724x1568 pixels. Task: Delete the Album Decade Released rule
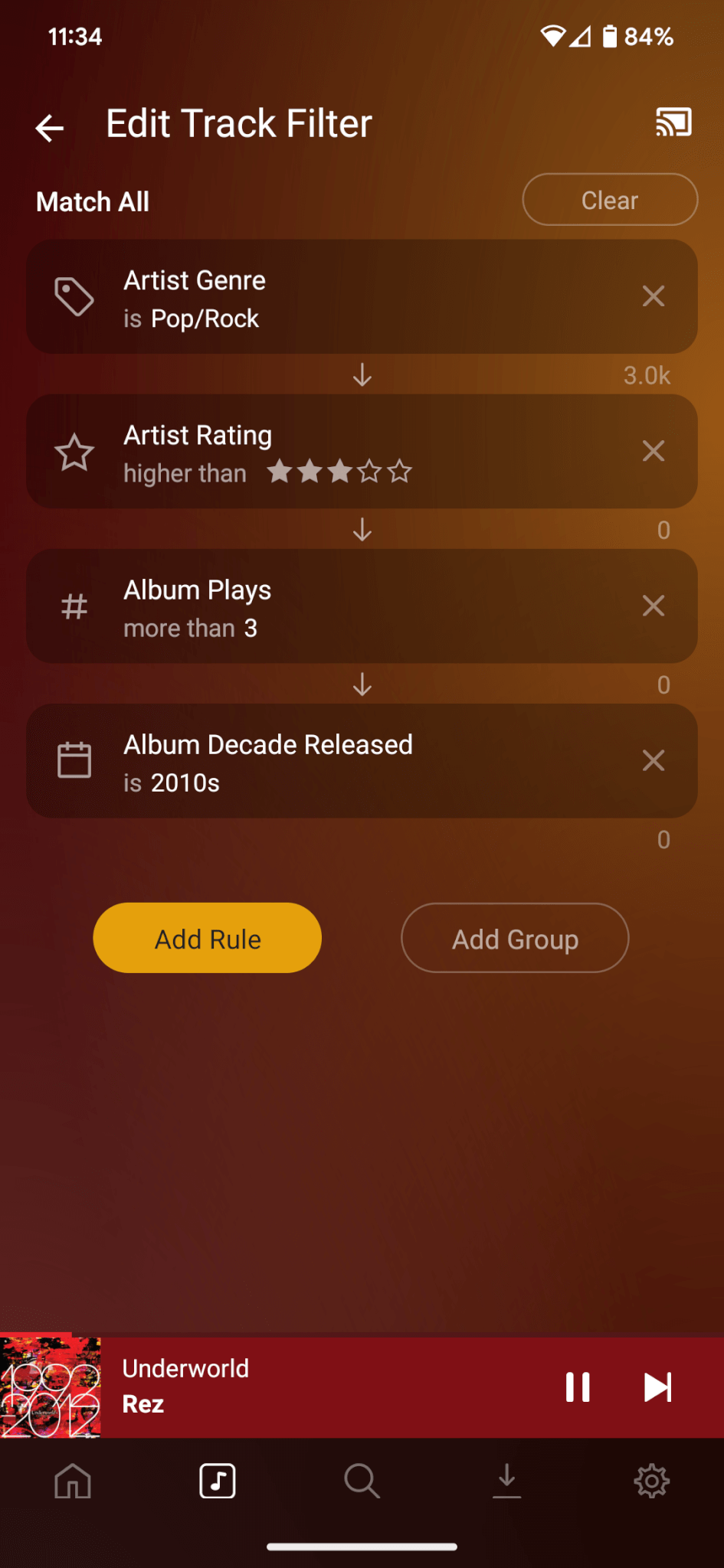(654, 760)
